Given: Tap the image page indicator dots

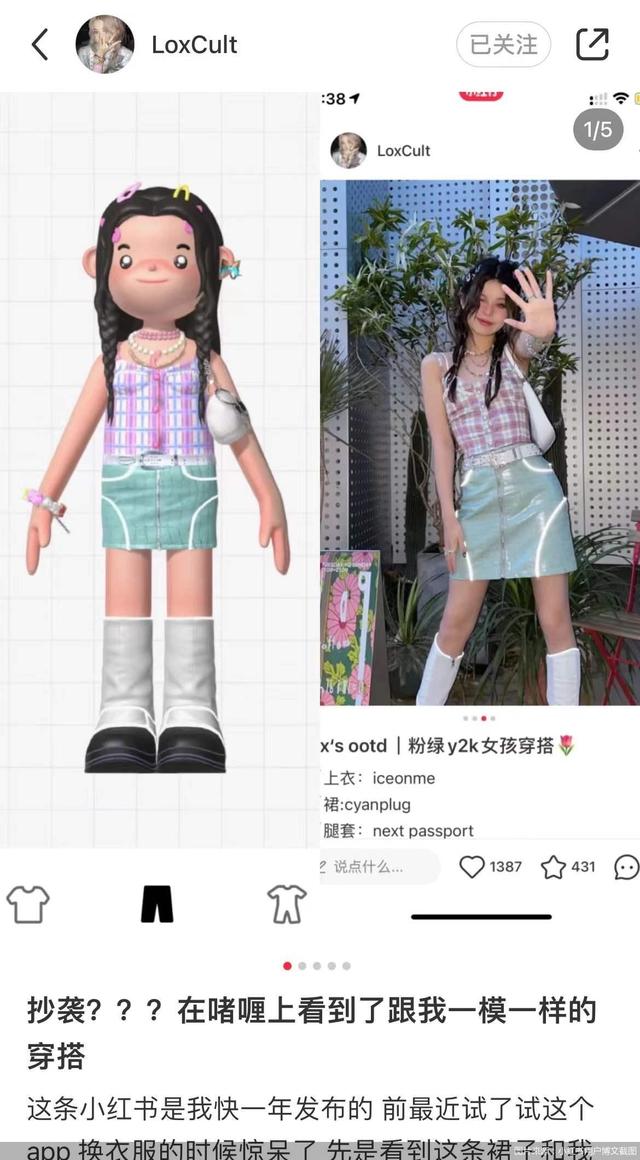Looking at the screenshot, I should click(x=317, y=966).
